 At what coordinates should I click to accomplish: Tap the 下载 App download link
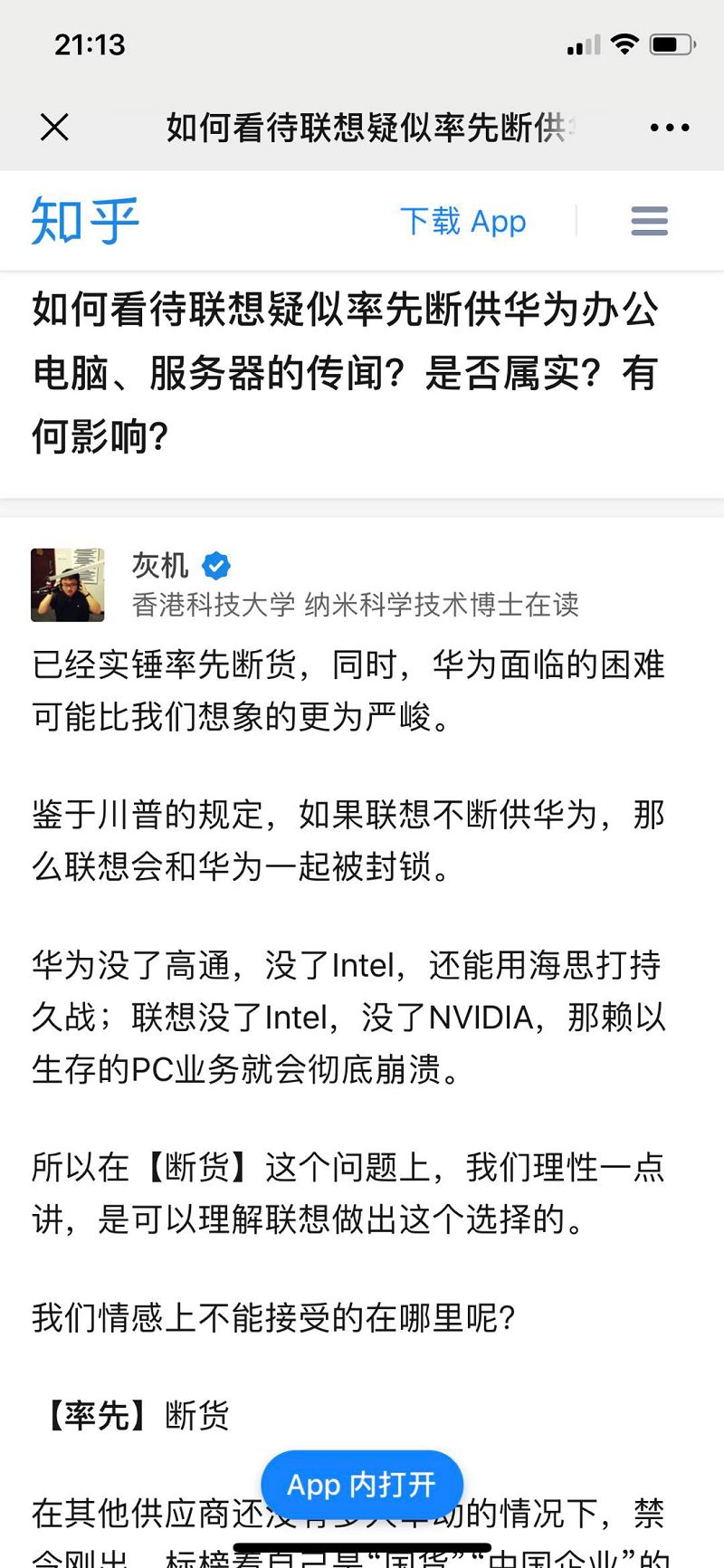click(462, 221)
